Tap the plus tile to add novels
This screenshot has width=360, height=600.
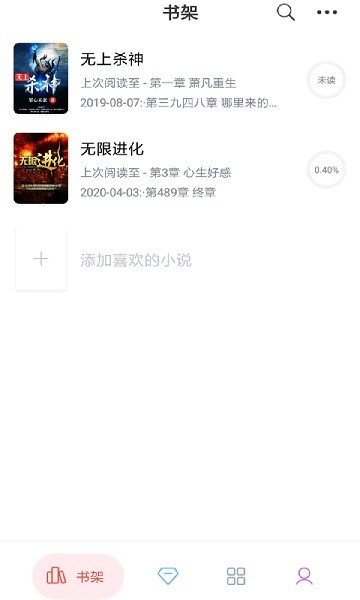(41, 259)
